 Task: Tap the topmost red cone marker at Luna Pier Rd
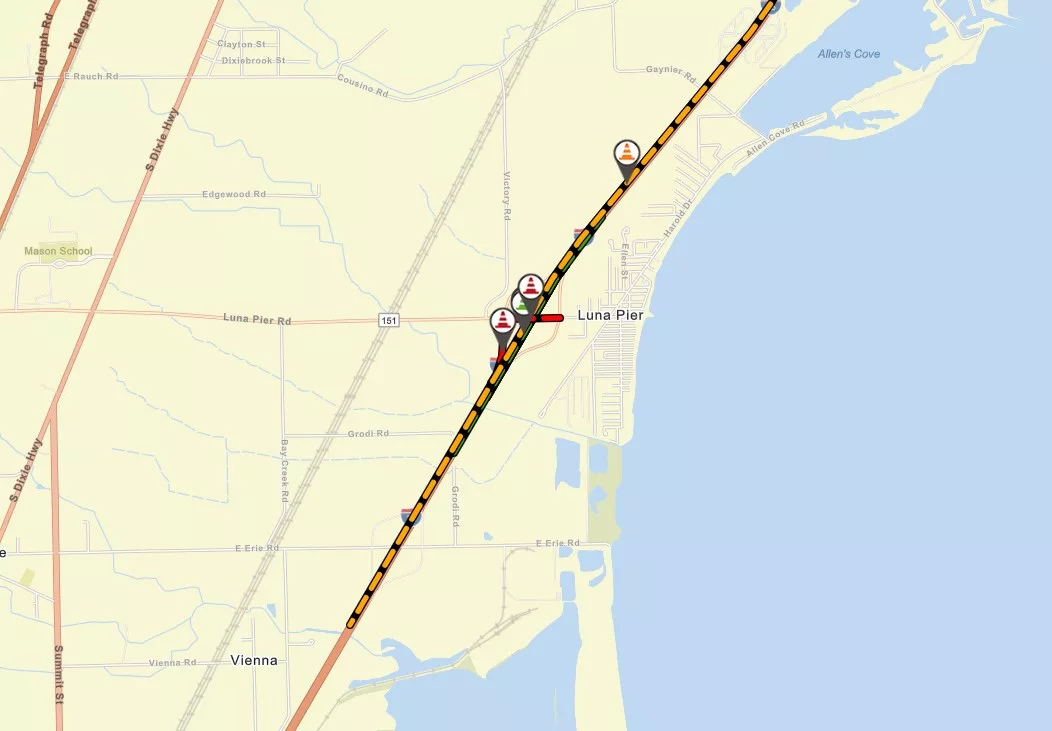pyautogui.click(x=532, y=287)
